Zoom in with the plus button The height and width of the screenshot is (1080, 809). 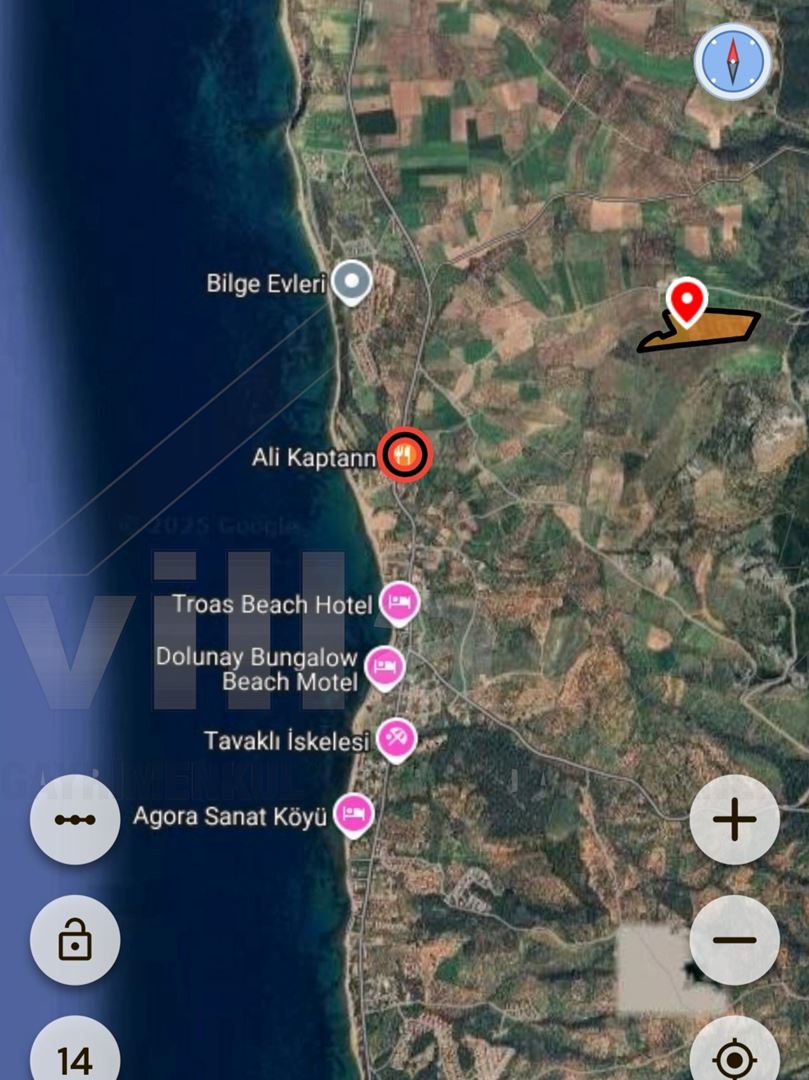734,820
